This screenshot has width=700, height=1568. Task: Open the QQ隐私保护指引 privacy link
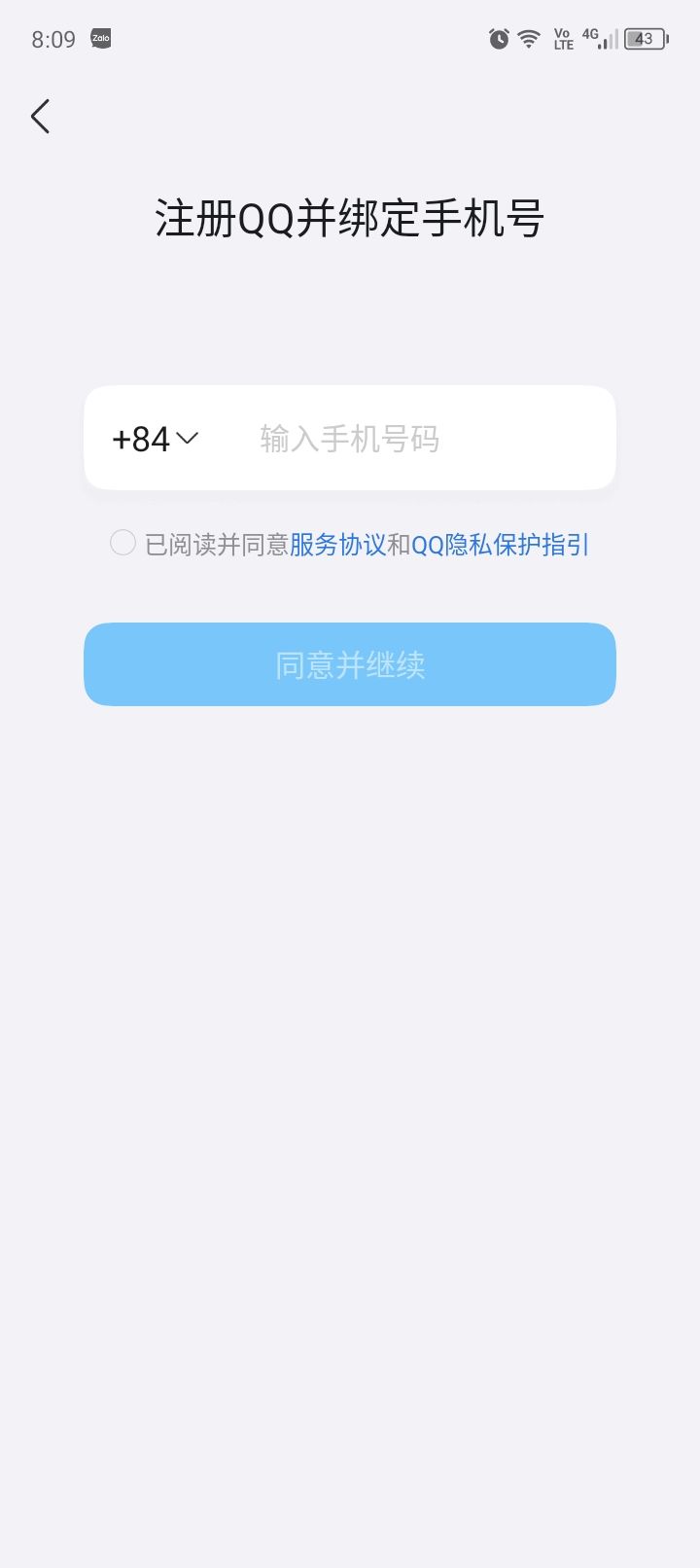coord(500,544)
